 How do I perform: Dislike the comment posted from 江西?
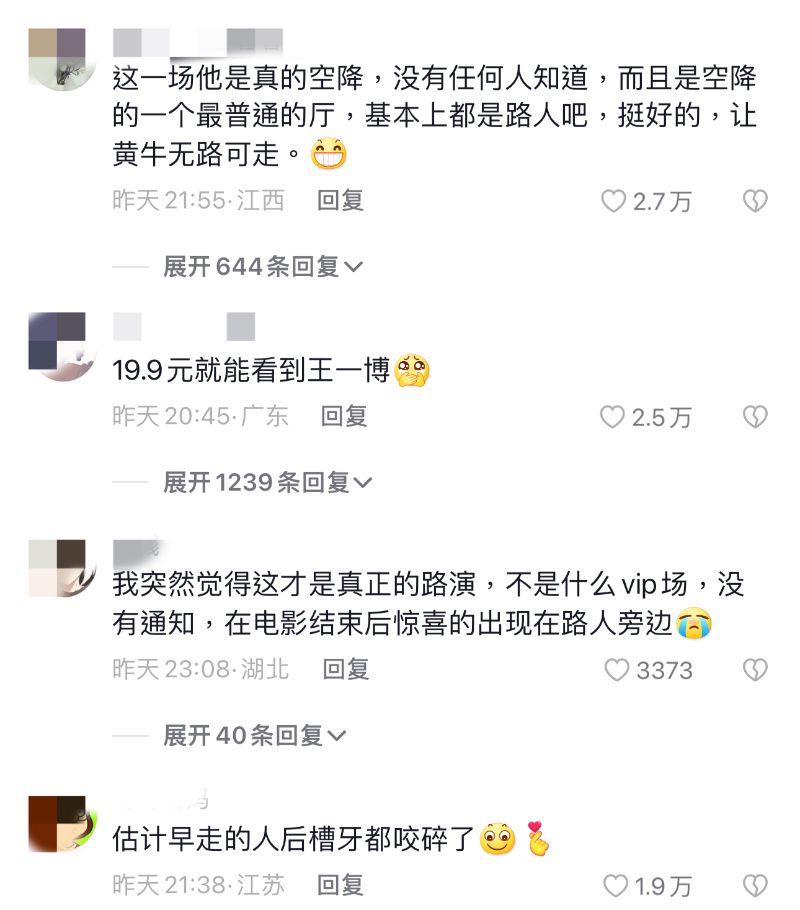pos(754,202)
